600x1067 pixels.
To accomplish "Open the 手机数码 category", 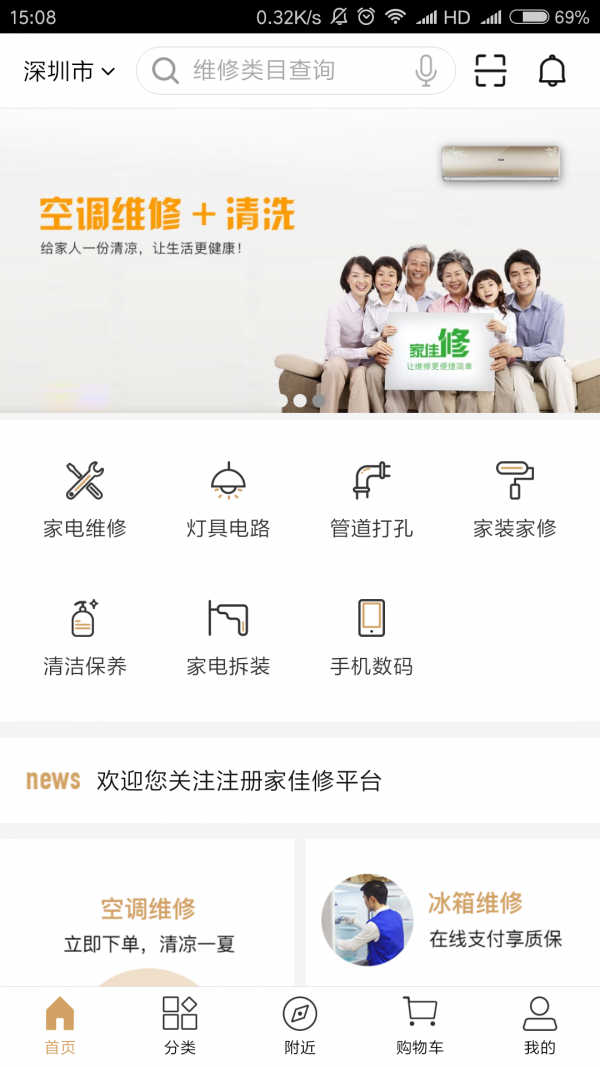I will (x=371, y=637).
